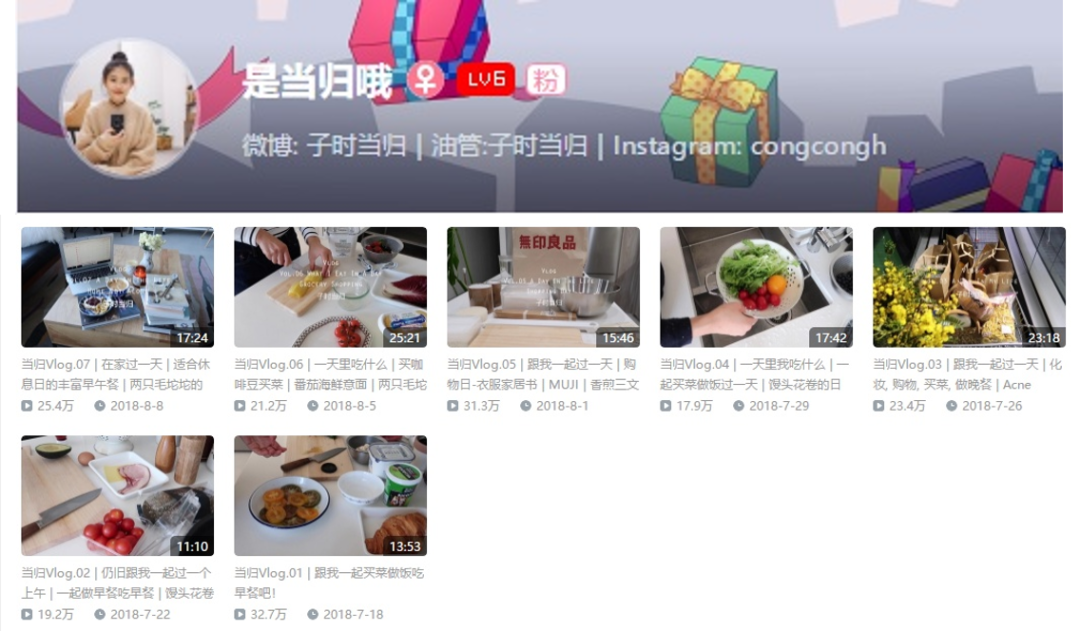The width and height of the screenshot is (1080, 631).
Task: Tap the 当归Vlog.01 video thumbnail
Action: tap(330, 495)
